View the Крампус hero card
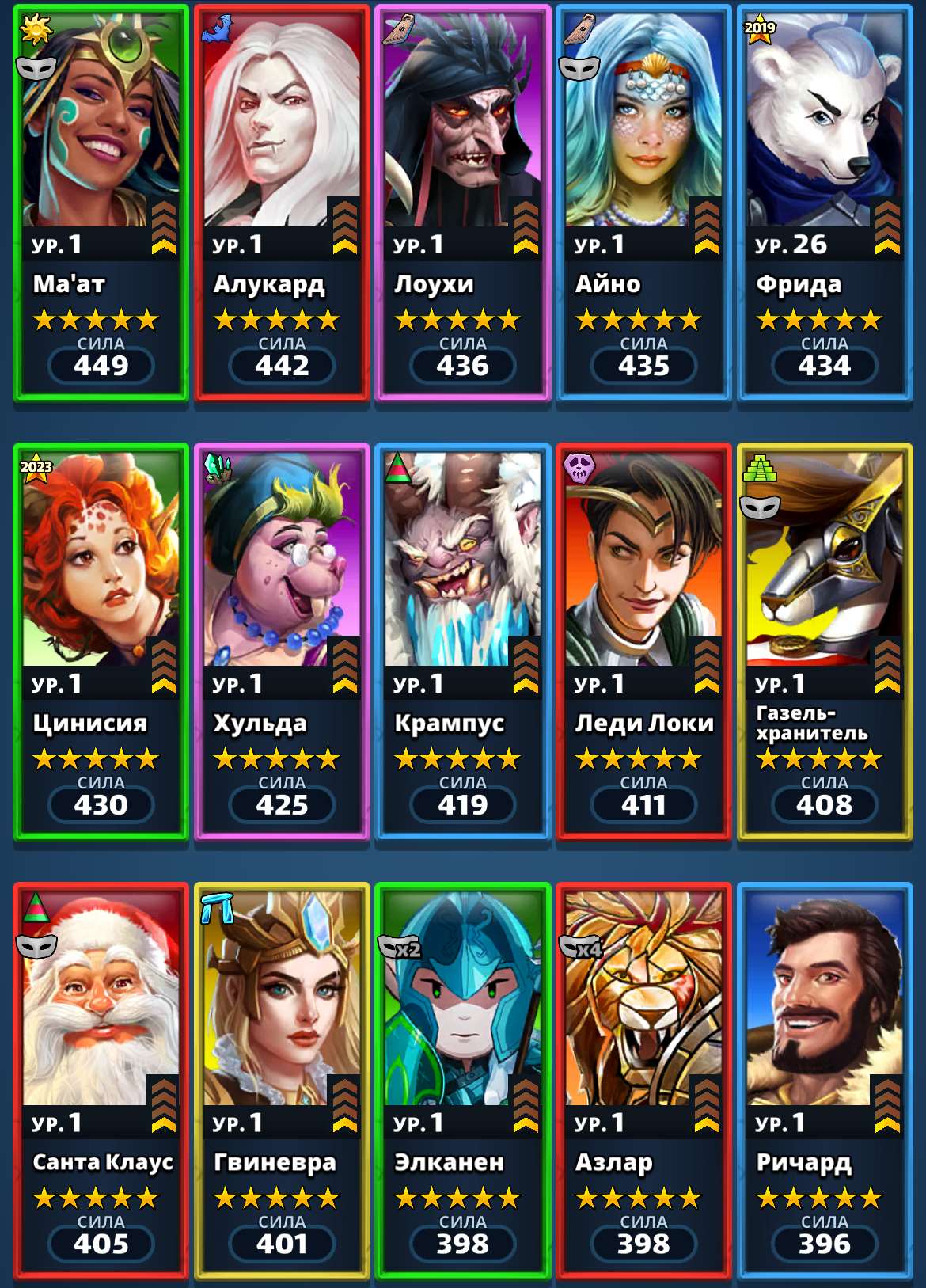The height and width of the screenshot is (1288, 926). [463, 641]
